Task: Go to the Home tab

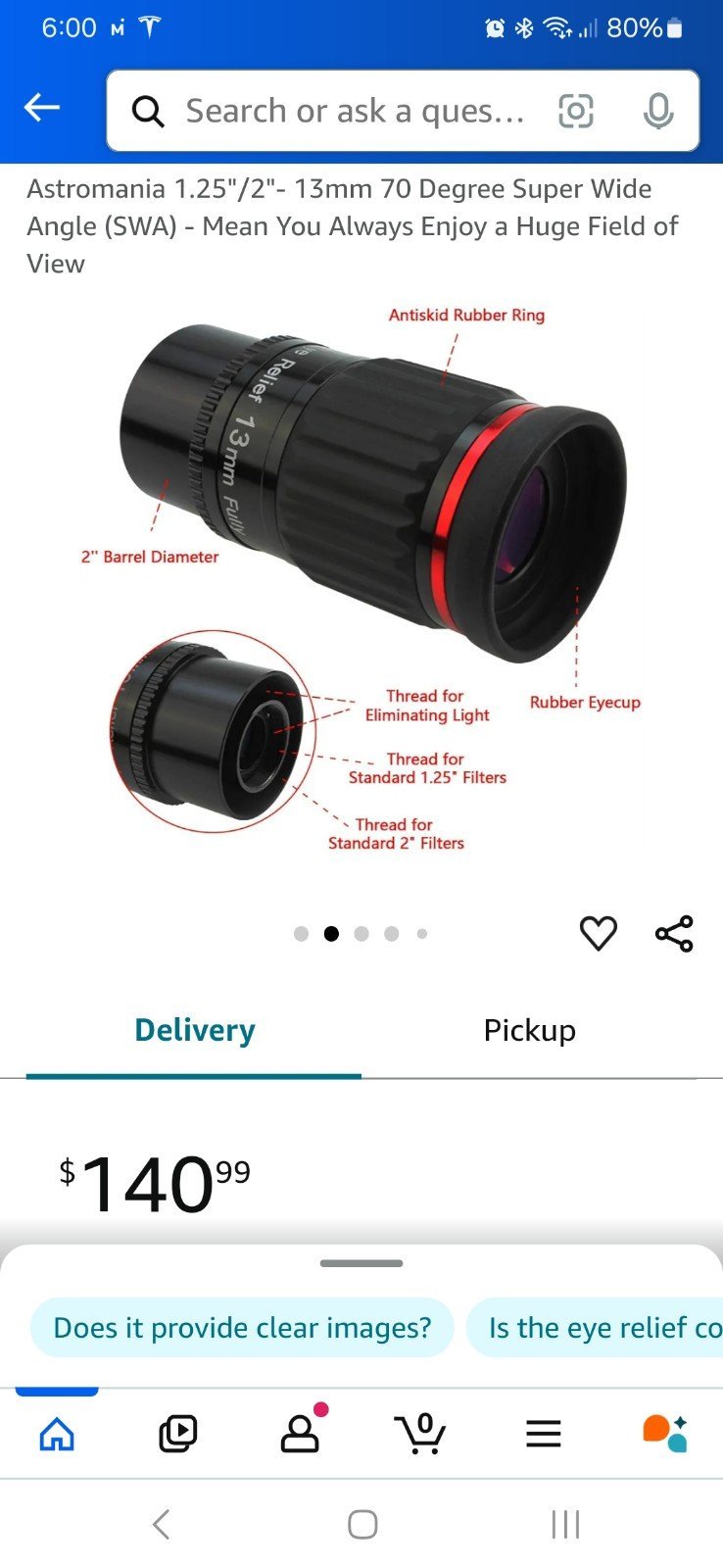Action: pos(57,1434)
